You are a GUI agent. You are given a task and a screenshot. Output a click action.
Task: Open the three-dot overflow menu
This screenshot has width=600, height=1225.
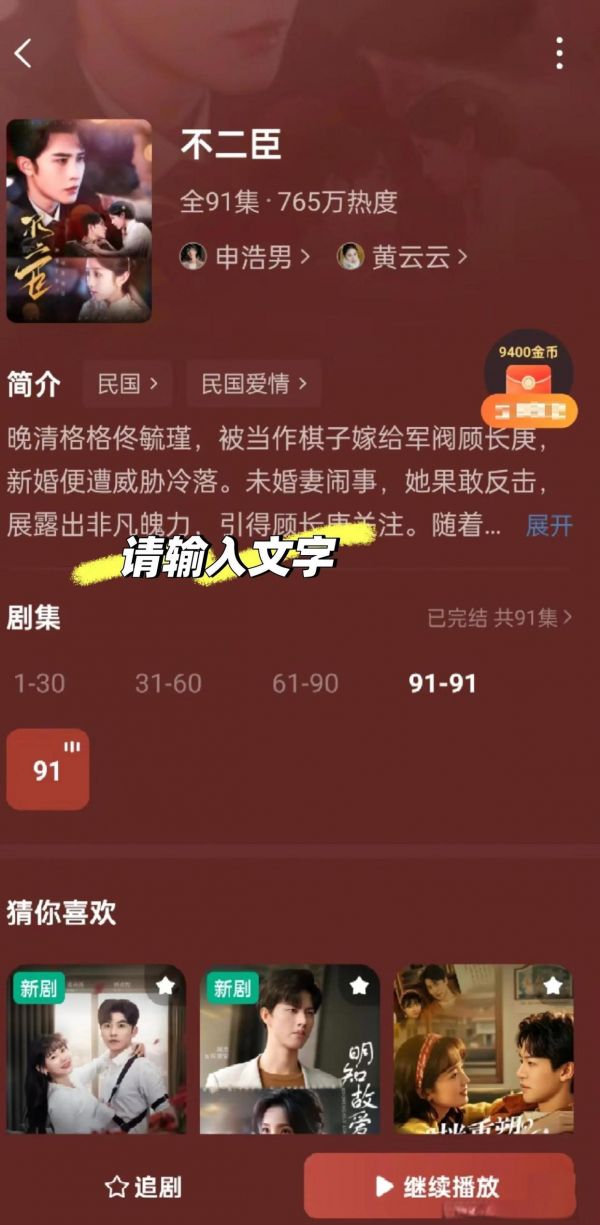[x=559, y=53]
